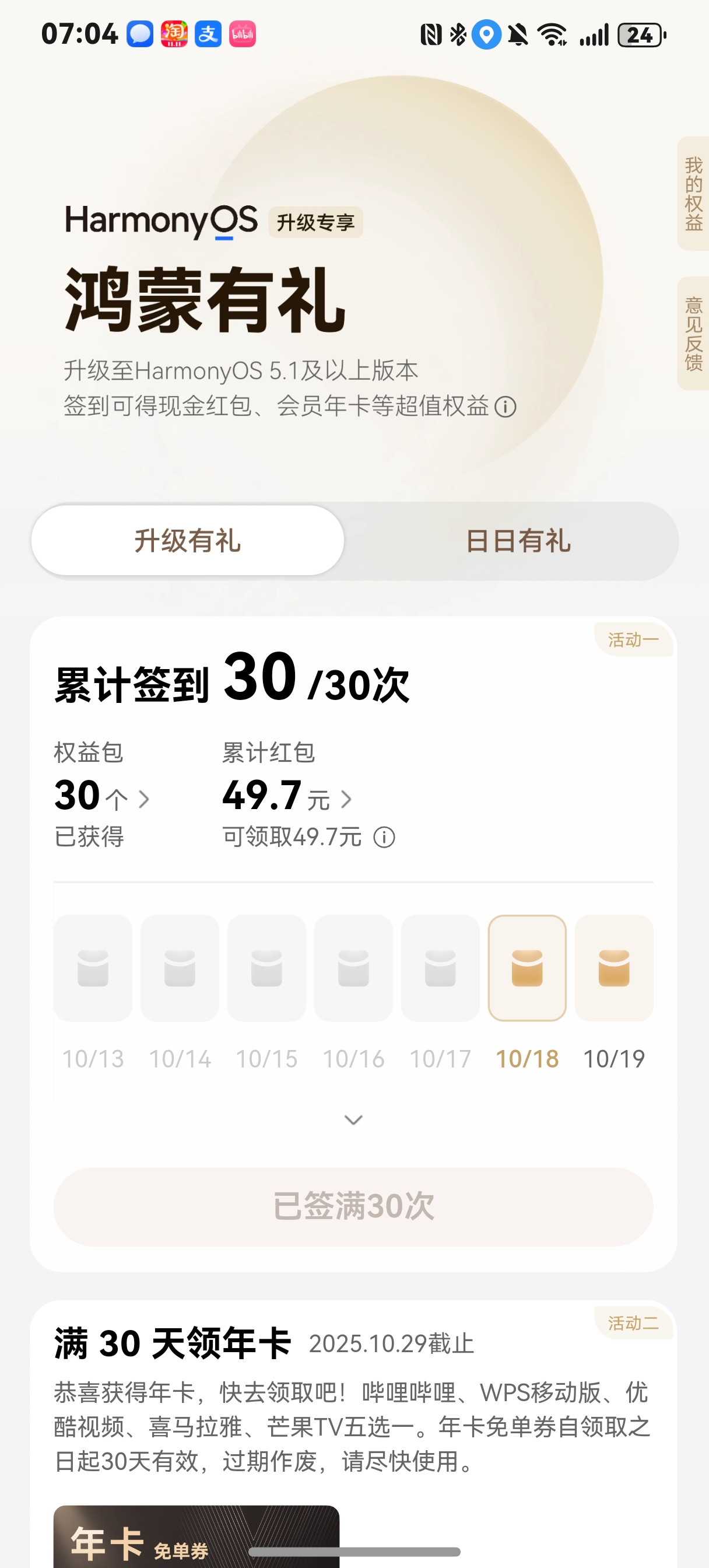Tap the info icon next to 可领取49.7元
709x1568 pixels.
(x=384, y=838)
